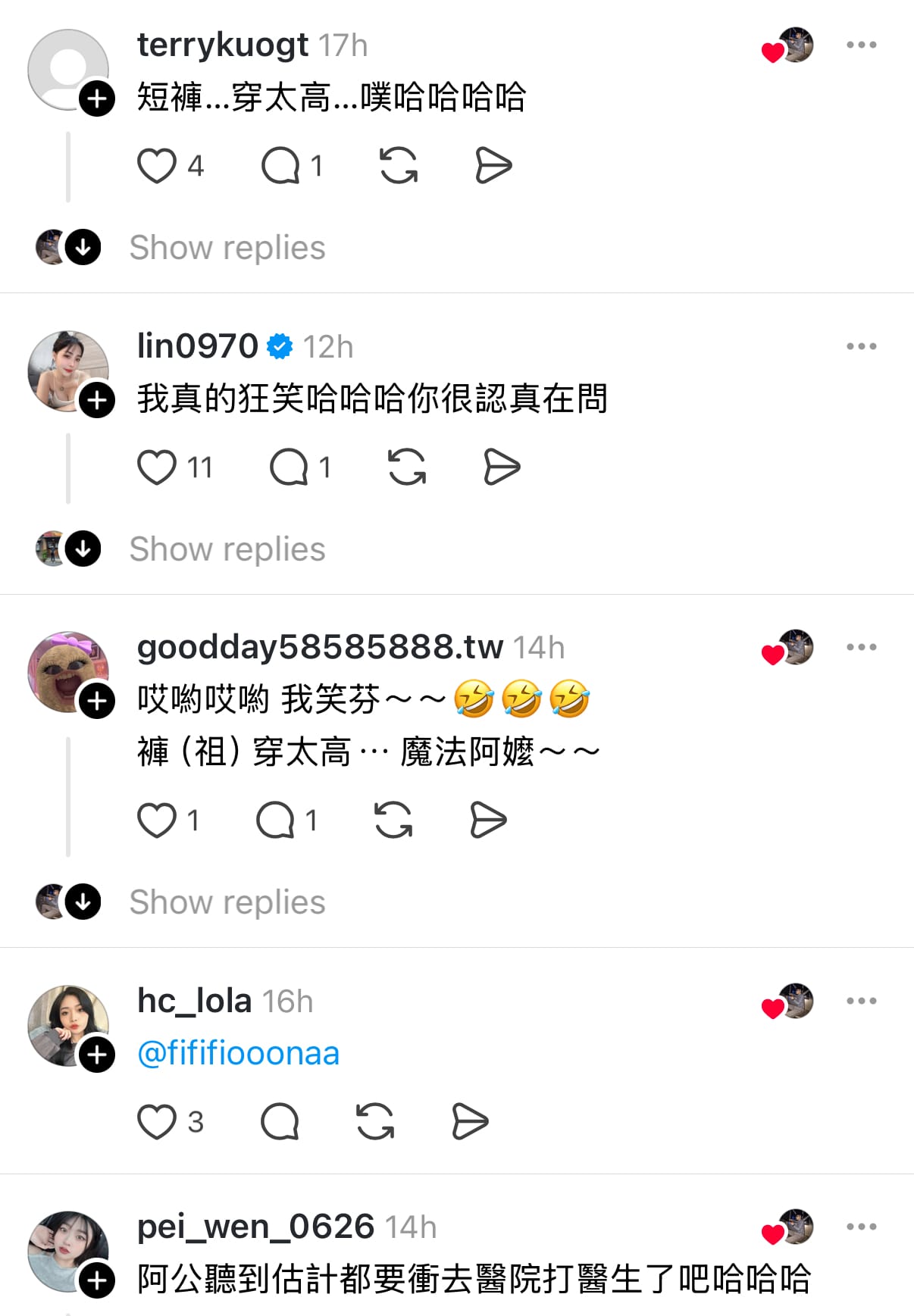
Task: Like terrykuogt's comment
Action: pos(157,166)
